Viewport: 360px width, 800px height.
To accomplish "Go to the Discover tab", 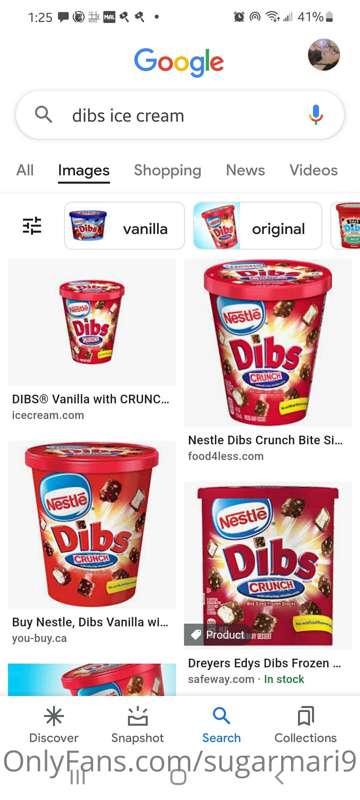I will point(54,726).
